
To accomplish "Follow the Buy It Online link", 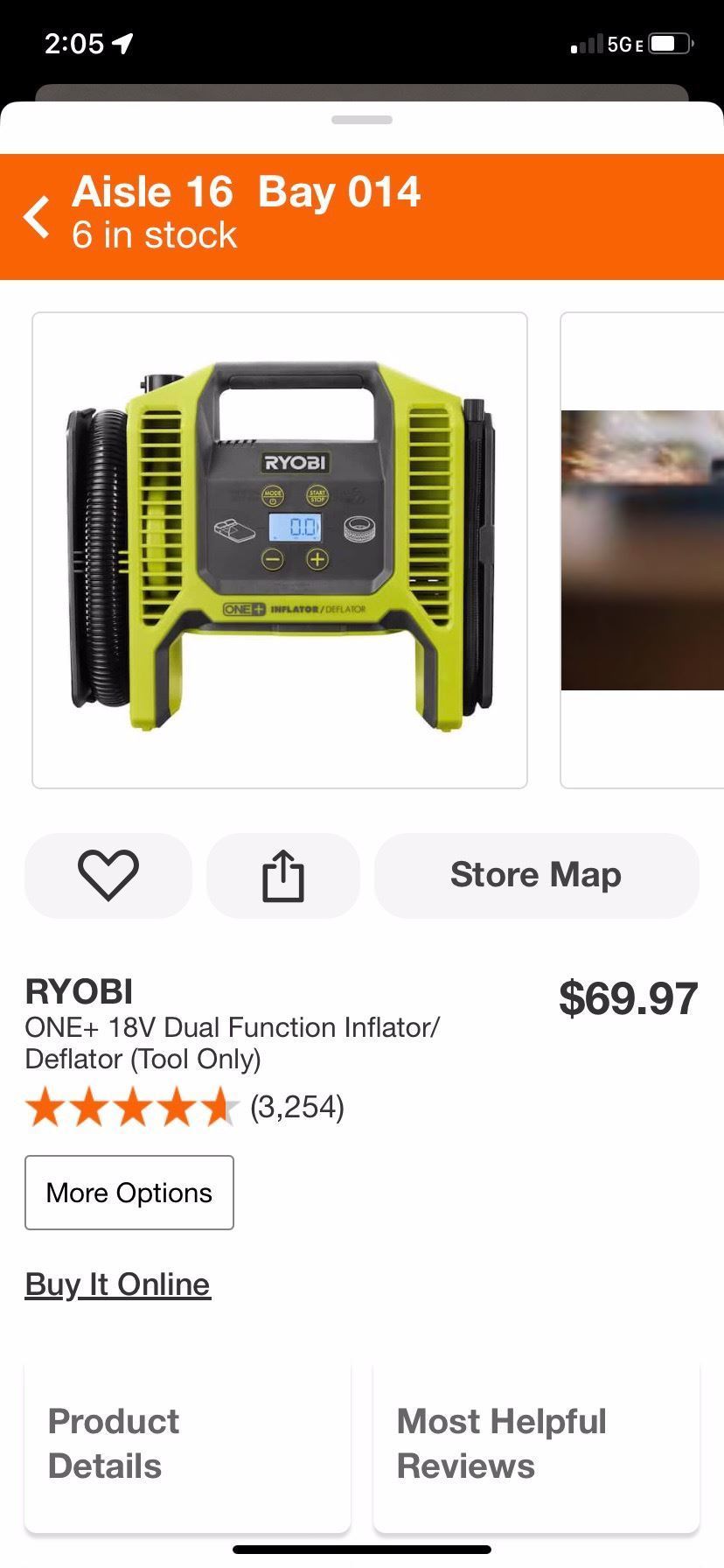I will pyautogui.click(x=118, y=1284).
